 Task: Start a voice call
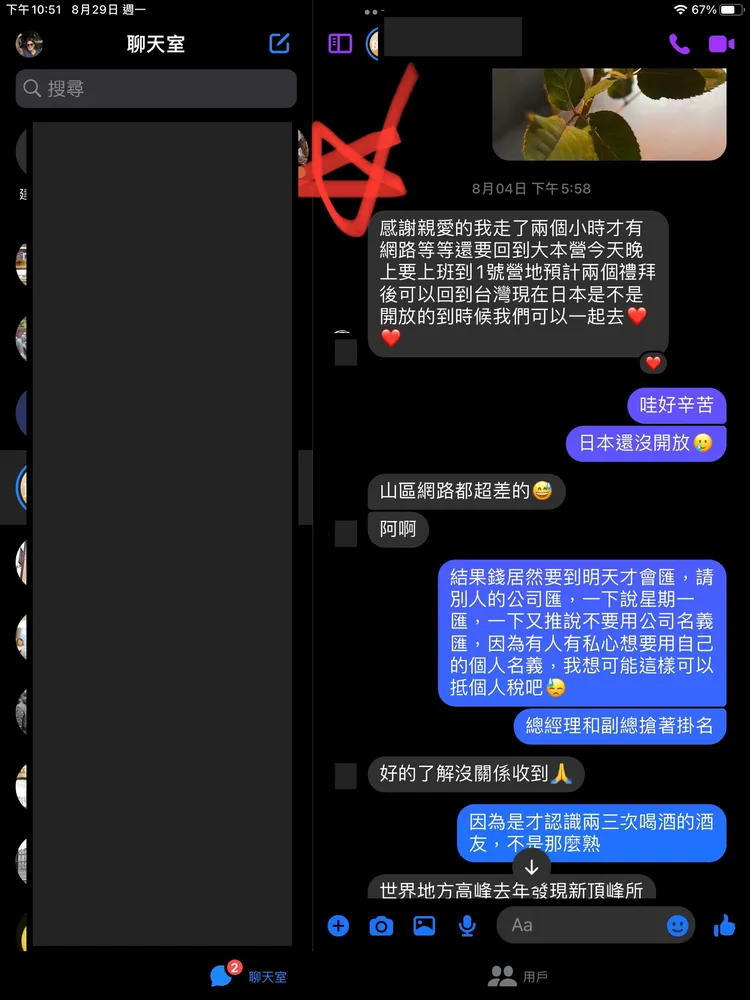tap(682, 43)
